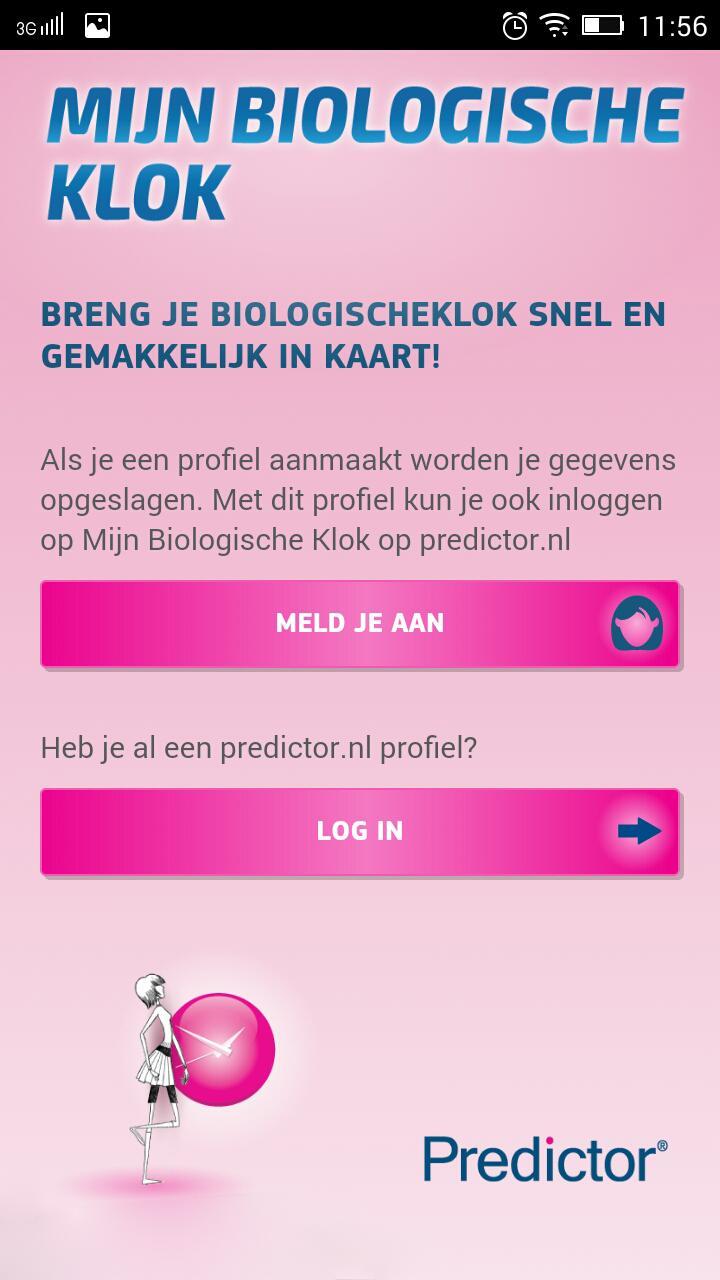
Task: Open the Predictor logo at bottom right
Action: pyautogui.click(x=545, y=1157)
